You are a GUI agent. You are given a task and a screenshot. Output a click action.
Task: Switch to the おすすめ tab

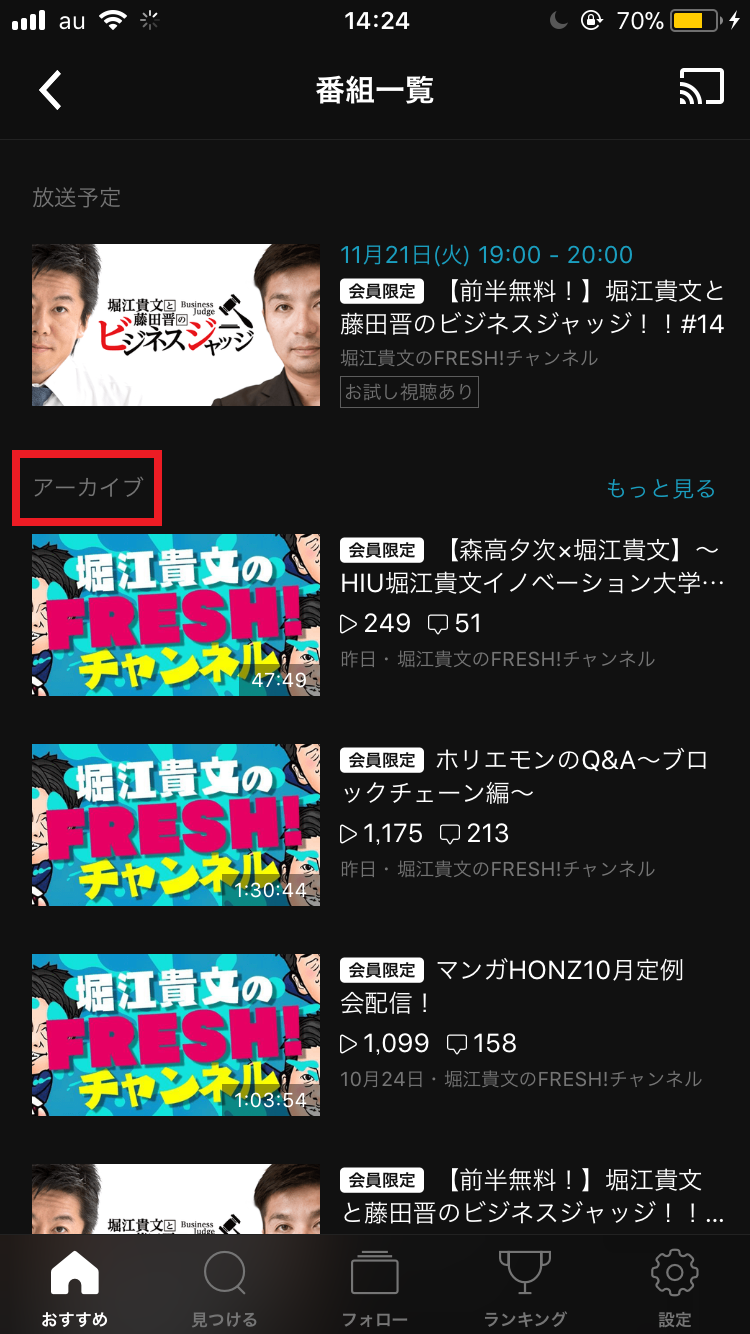75,1288
